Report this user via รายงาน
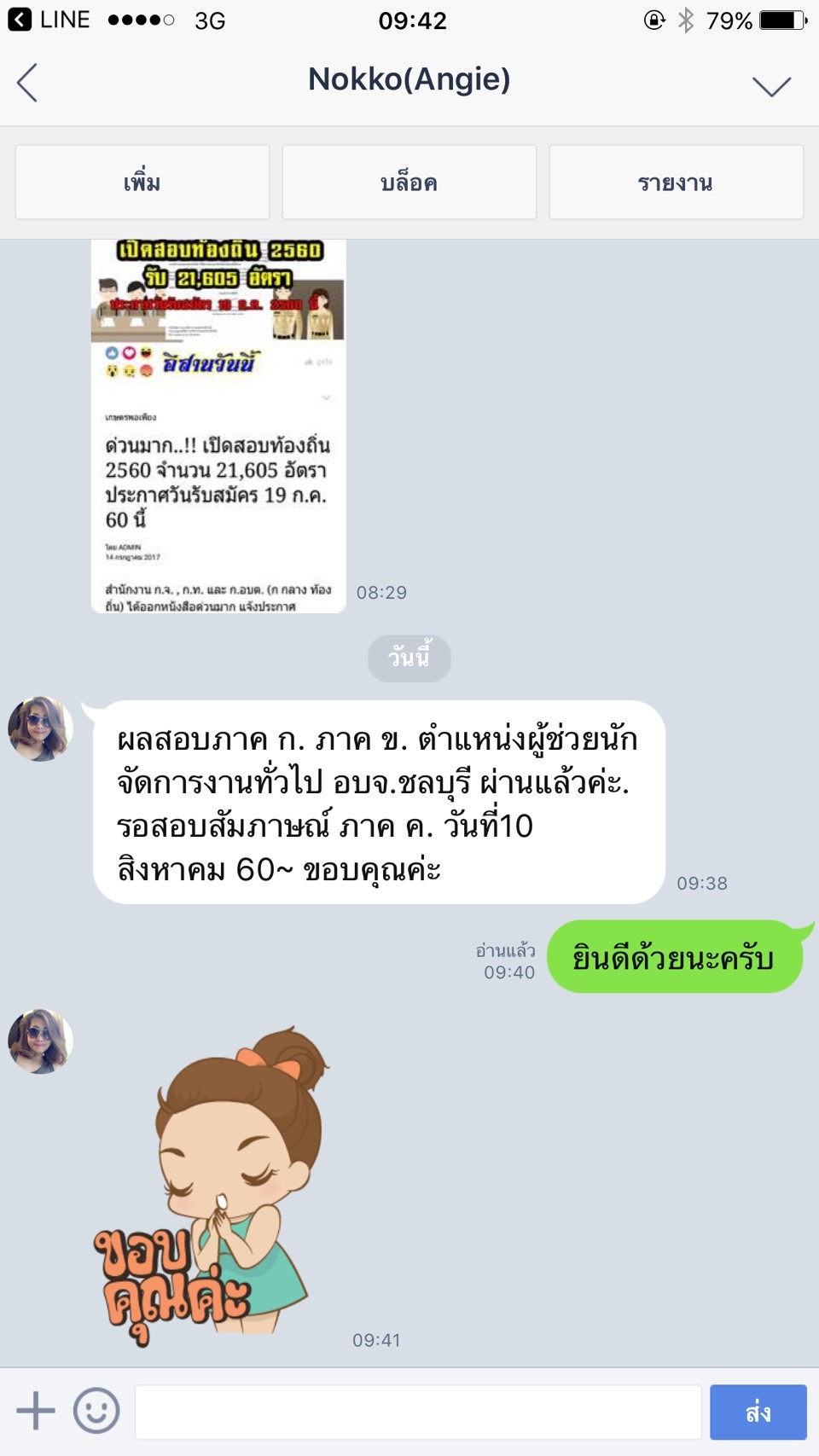The width and height of the screenshot is (819, 1456). click(x=676, y=183)
